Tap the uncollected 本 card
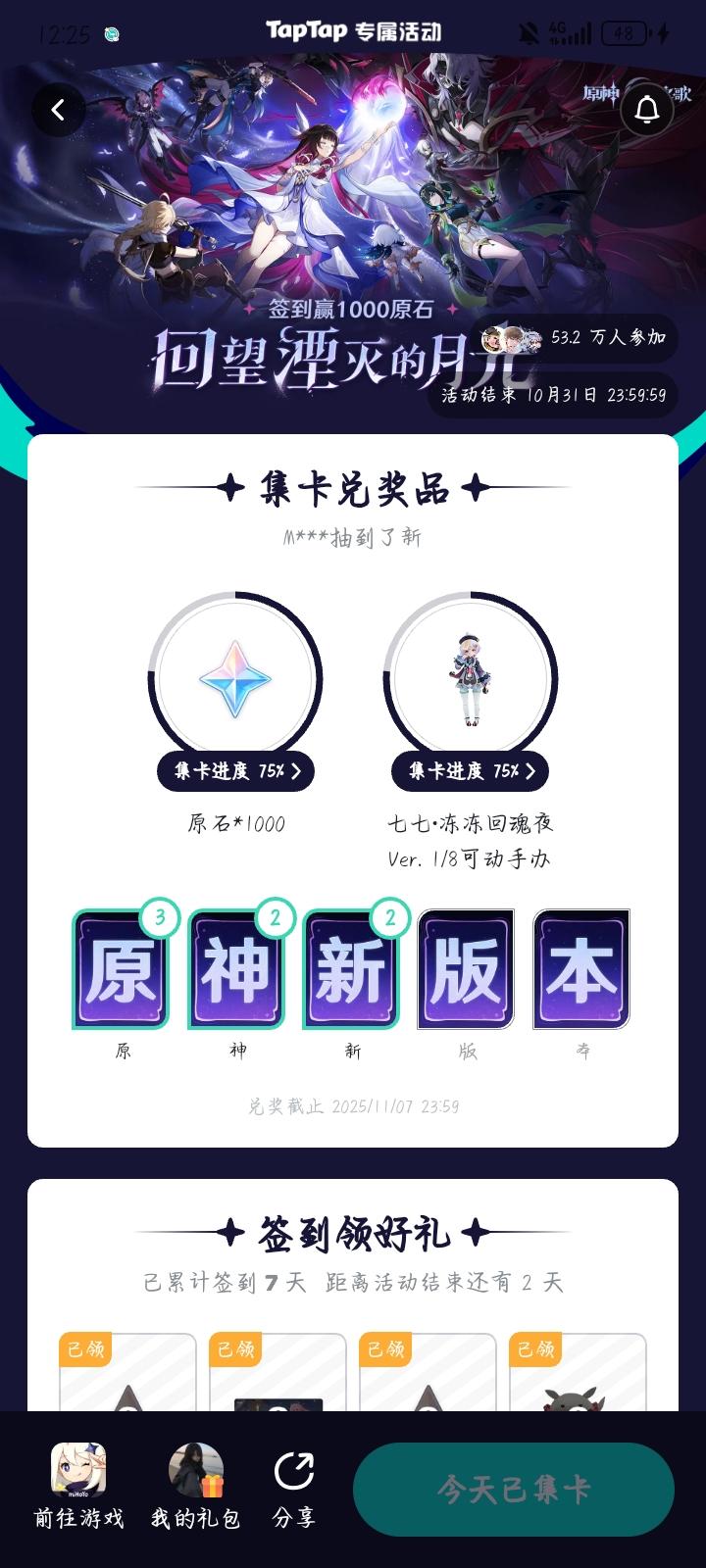Viewport: 706px width, 1568px height. click(581, 970)
